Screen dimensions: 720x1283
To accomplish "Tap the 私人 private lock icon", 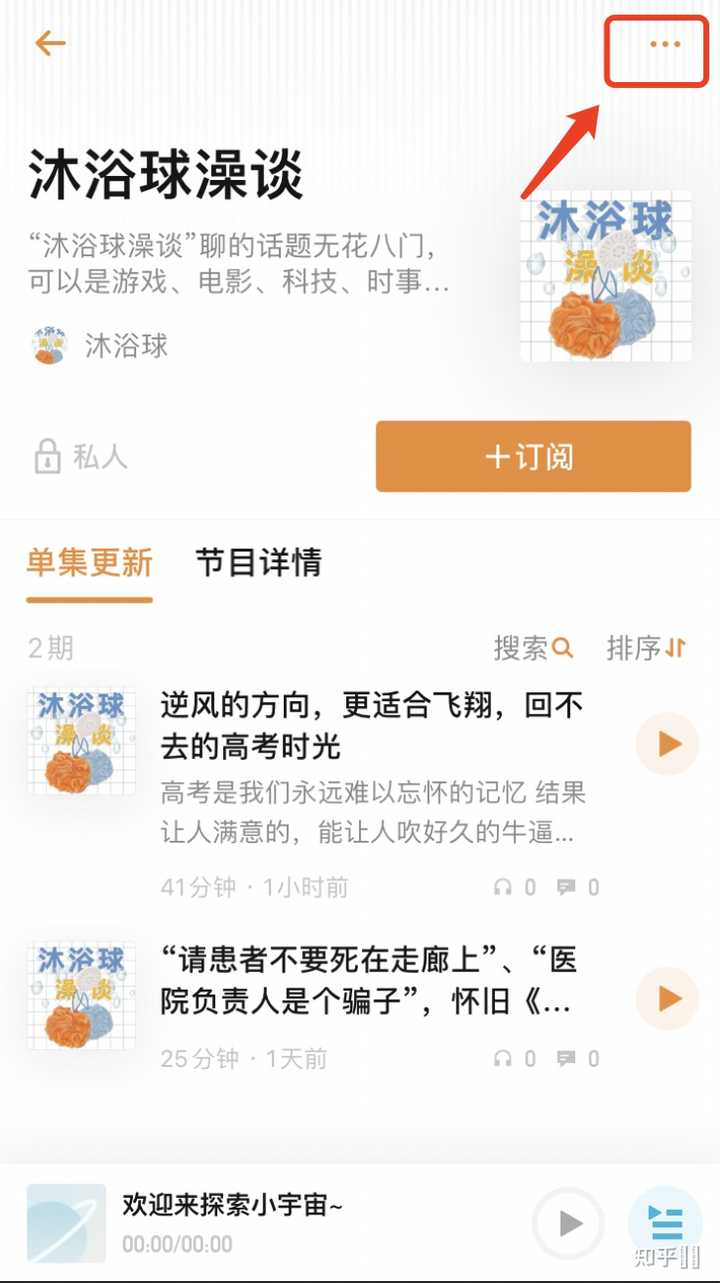I will pos(48,457).
